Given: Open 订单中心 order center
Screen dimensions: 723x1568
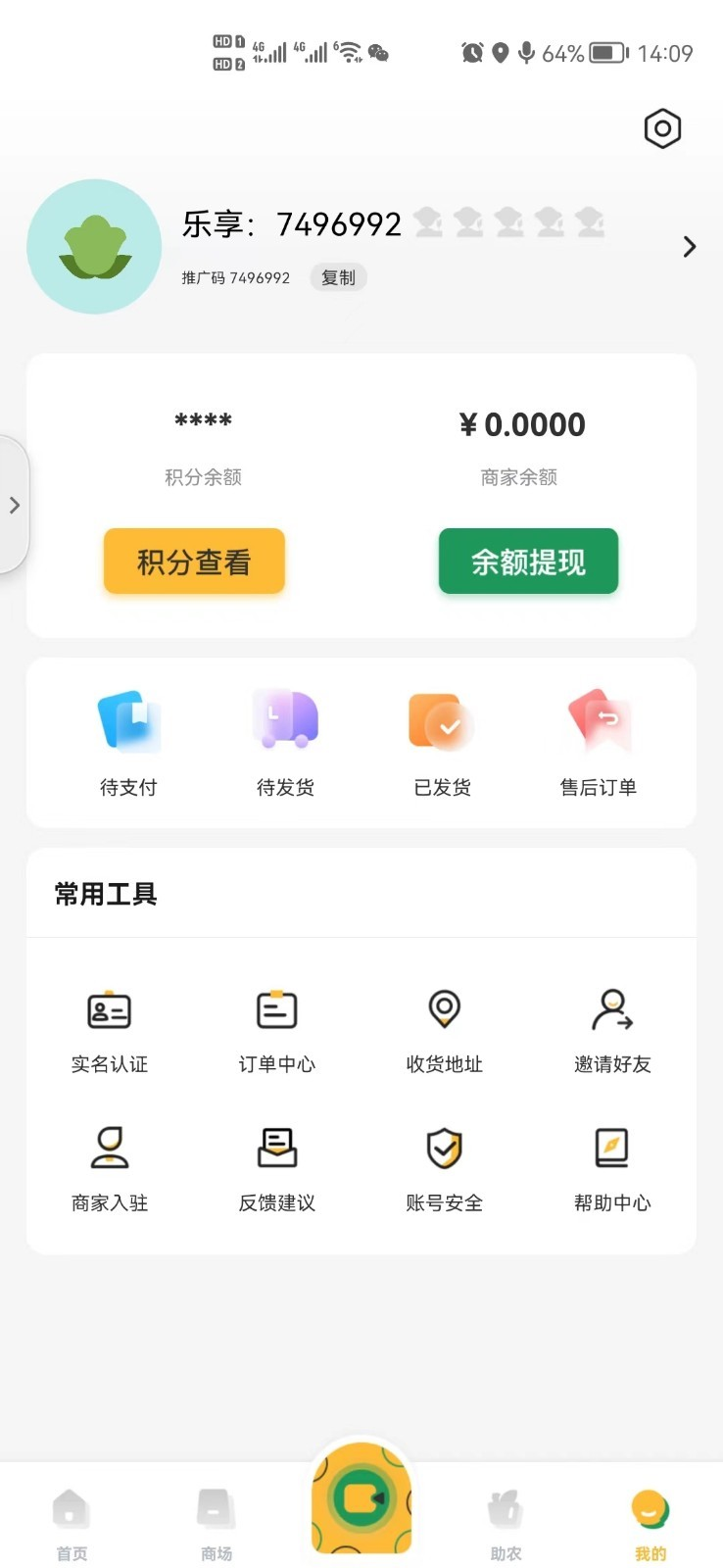Looking at the screenshot, I should click(276, 1029).
